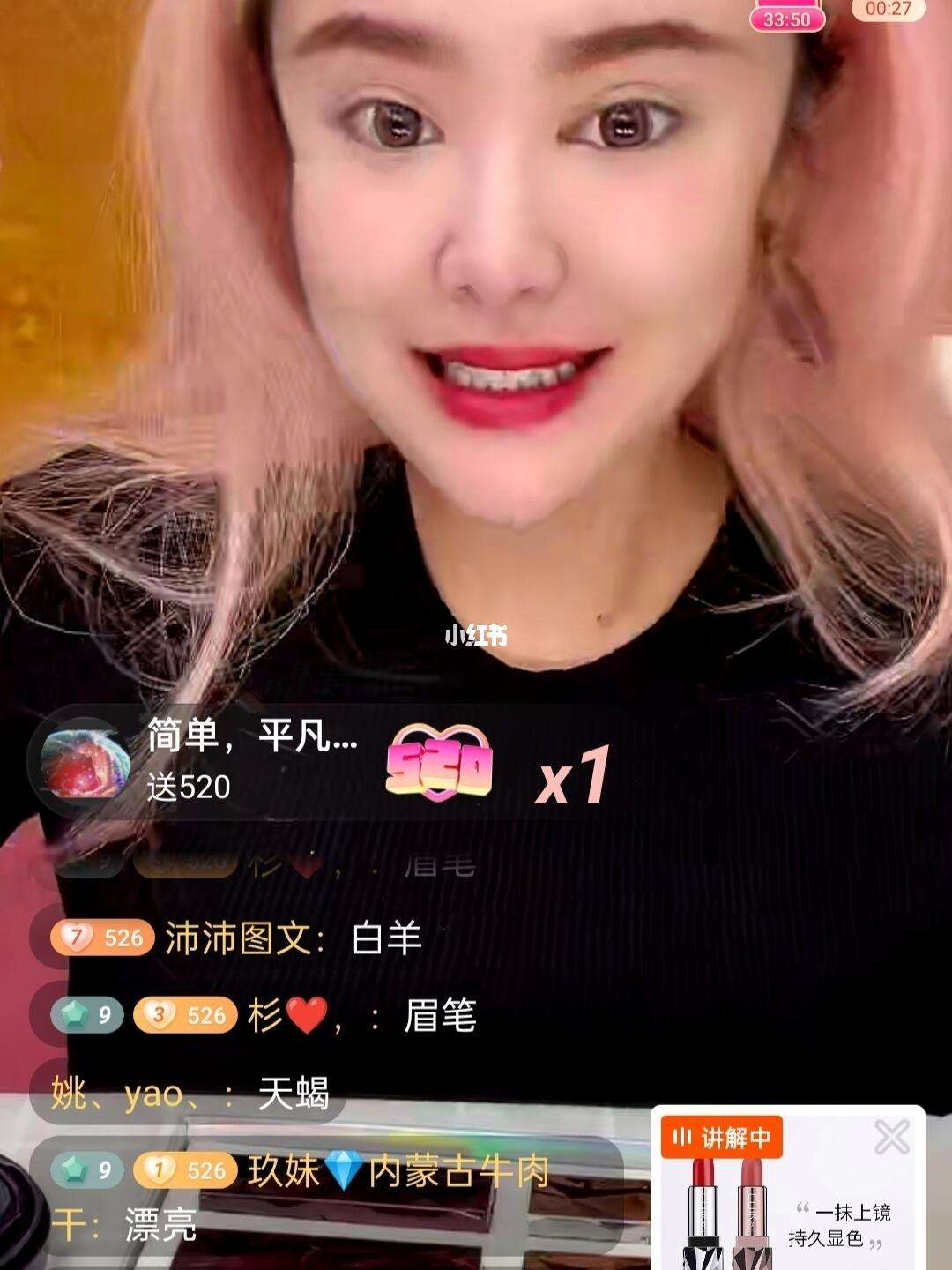Viewport: 952px width, 1270px height.
Task: Tap 玖妹's comment saying 漂亮
Action: click(300, 1197)
